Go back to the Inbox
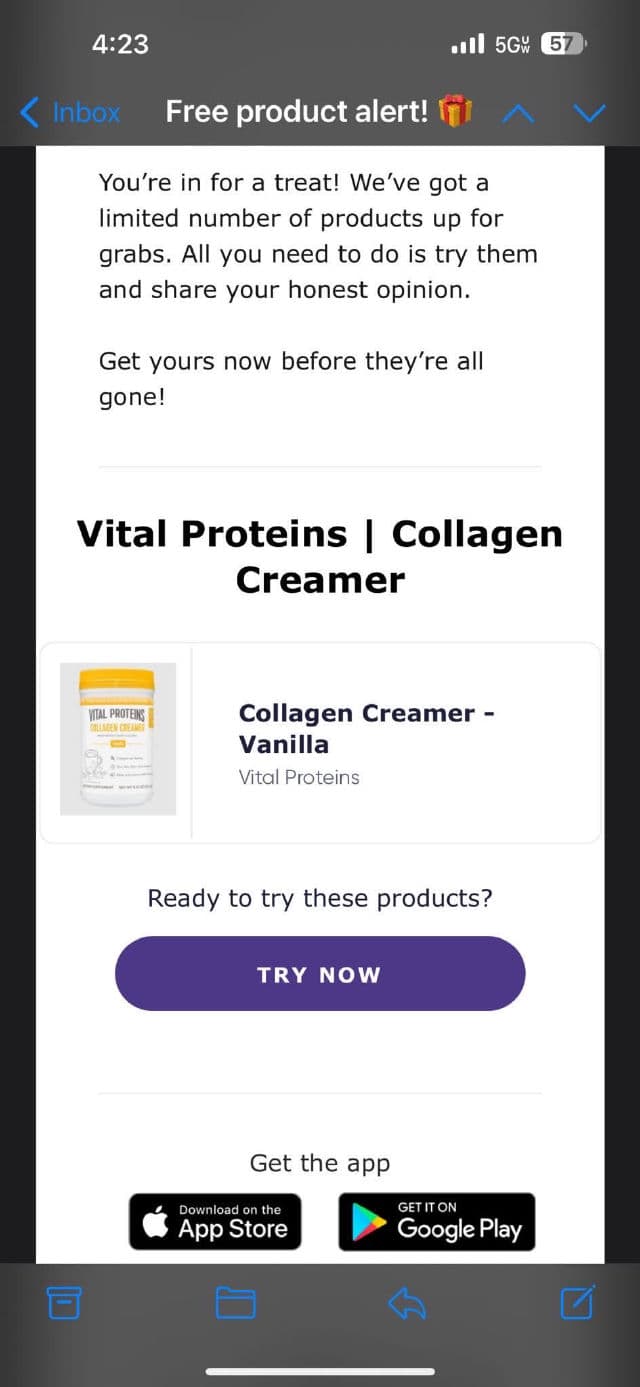Viewport: 640px width, 1387px height. [x=70, y=112]
